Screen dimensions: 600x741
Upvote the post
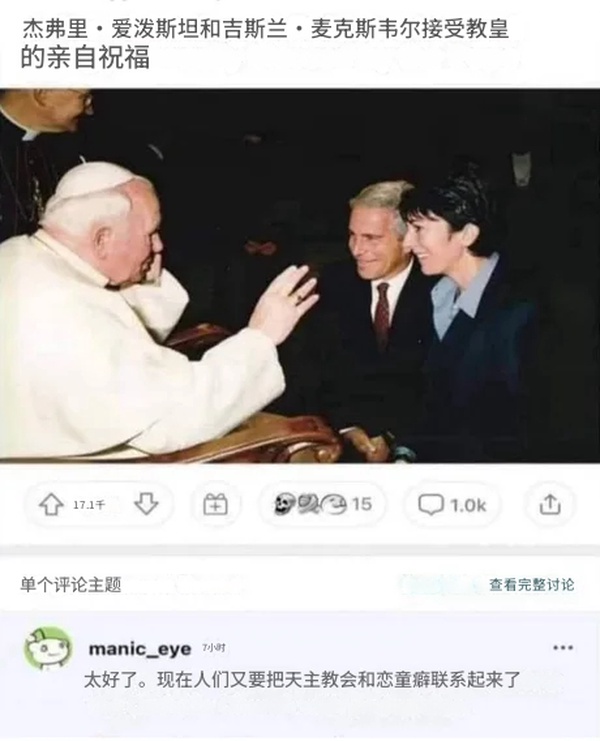(x=51, y=505)
